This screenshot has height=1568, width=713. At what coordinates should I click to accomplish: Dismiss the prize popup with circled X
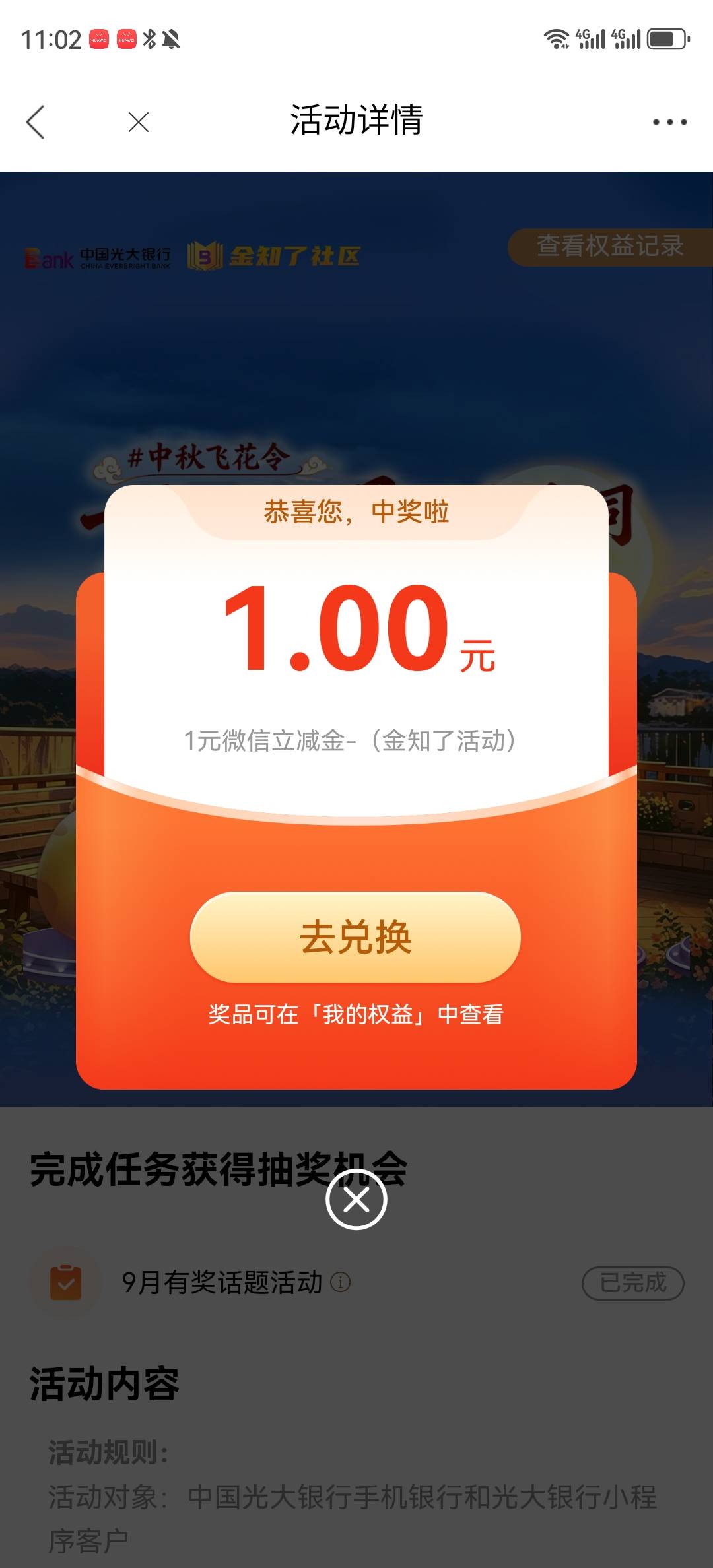(356, 1199)
